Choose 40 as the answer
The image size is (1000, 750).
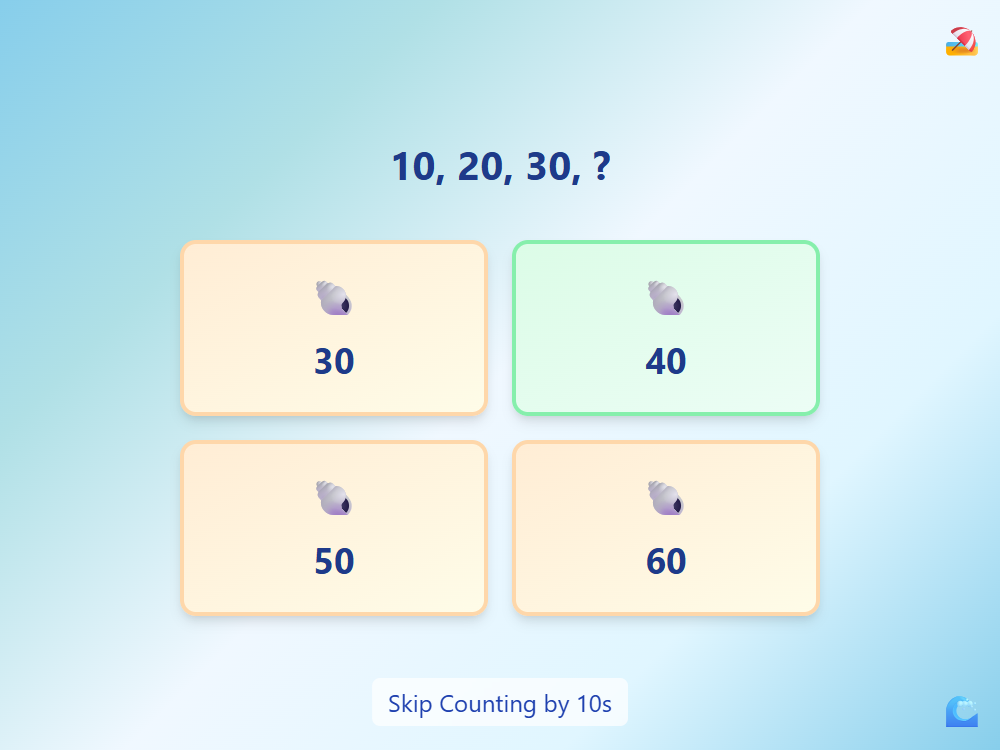(x=666, y=328)
